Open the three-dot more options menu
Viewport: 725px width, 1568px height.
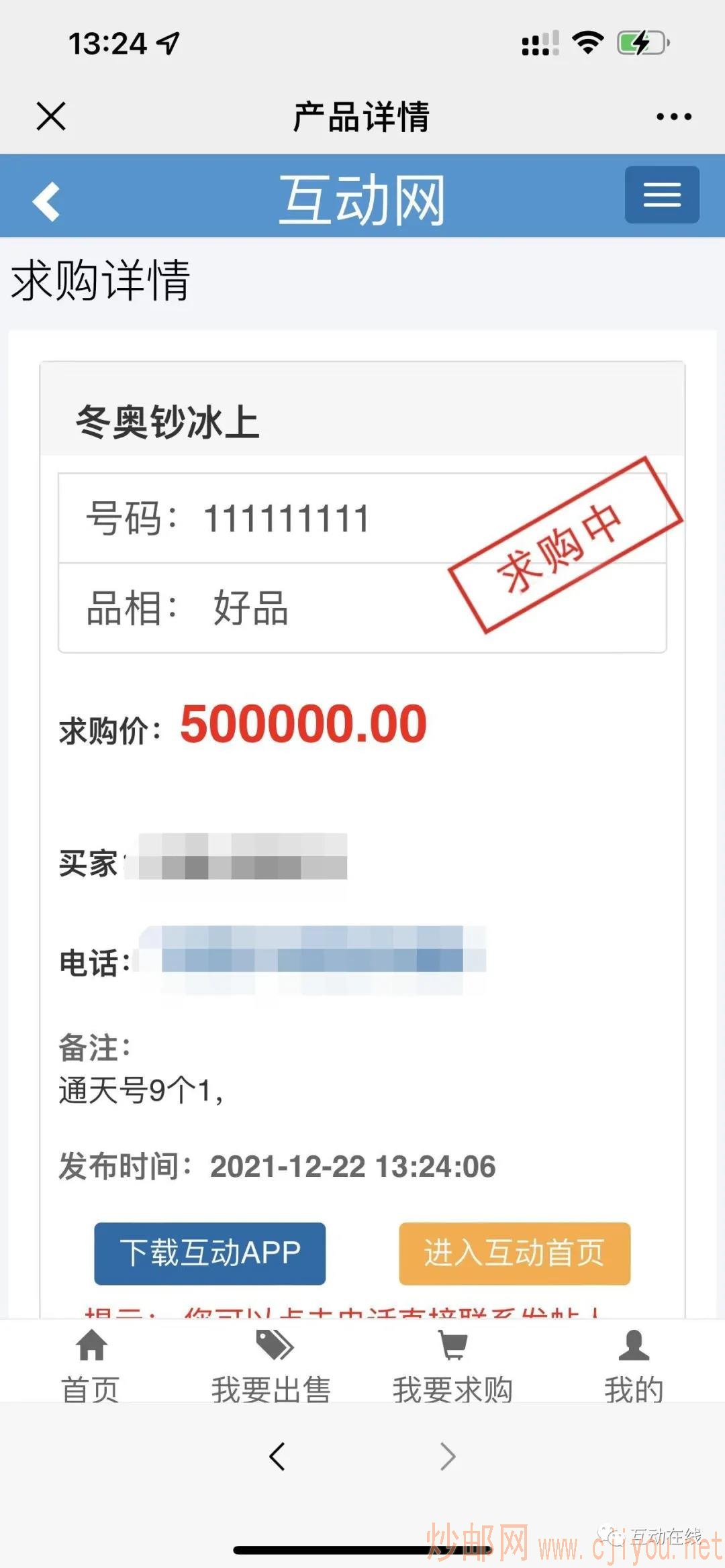click(x=673, y=117)
